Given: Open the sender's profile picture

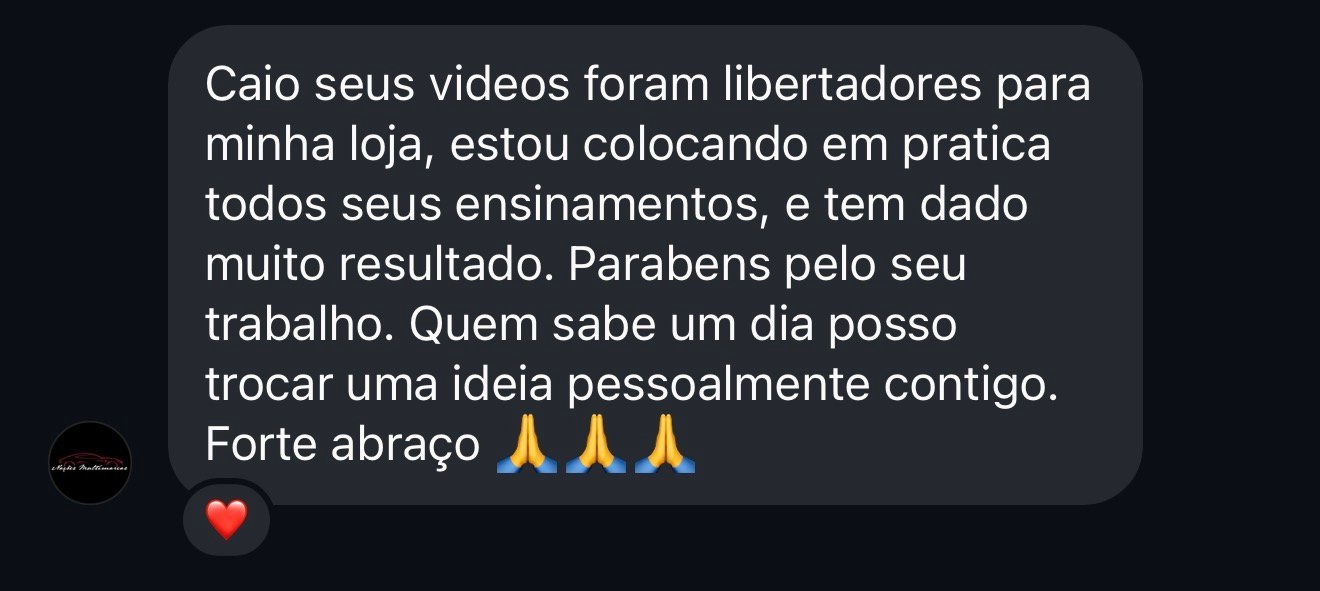Looking at the screenshot, I should coord(90,463).
